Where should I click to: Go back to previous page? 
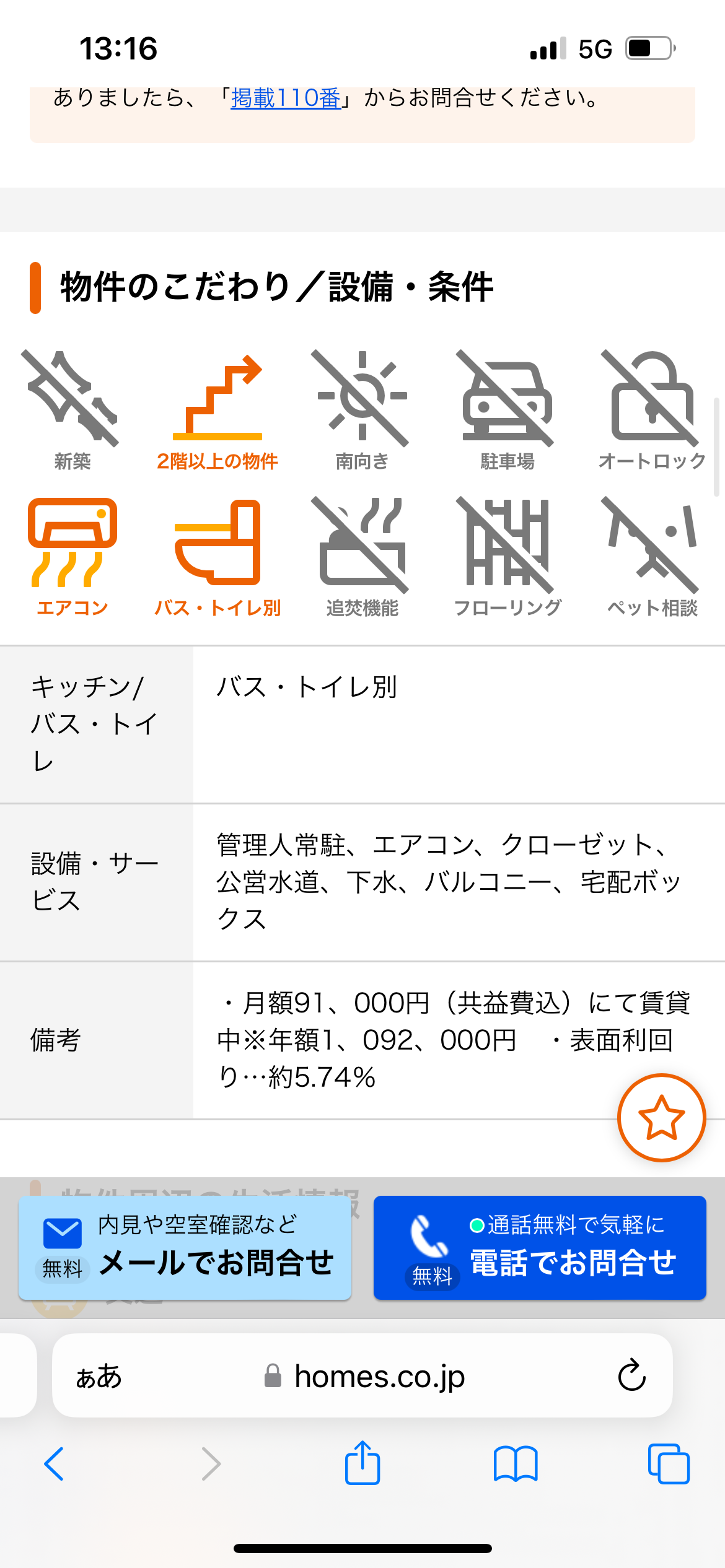pos(55,1464)
